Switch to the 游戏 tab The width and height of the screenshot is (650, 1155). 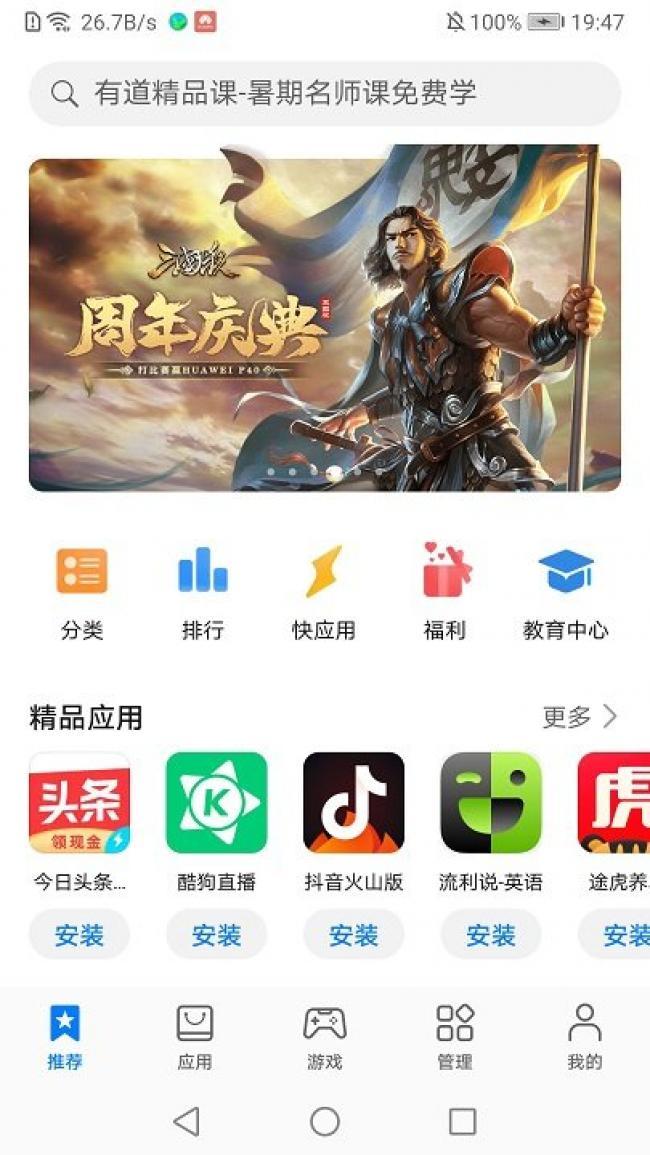324,1037
